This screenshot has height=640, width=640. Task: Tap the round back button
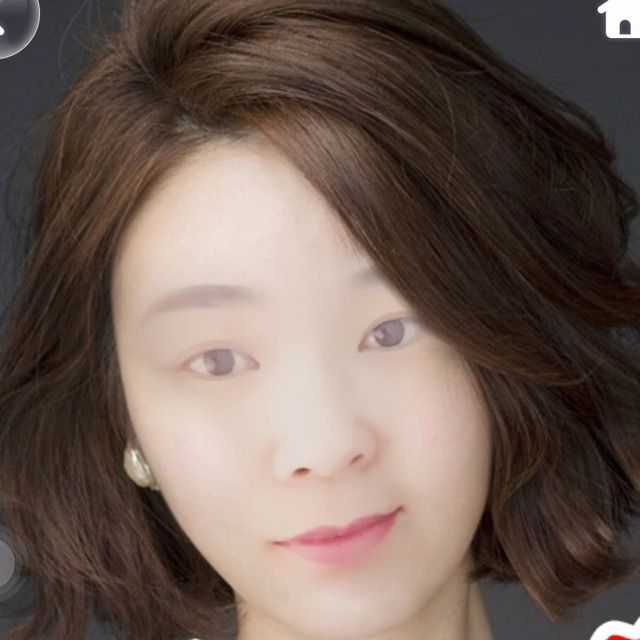(x=14, y=22)
